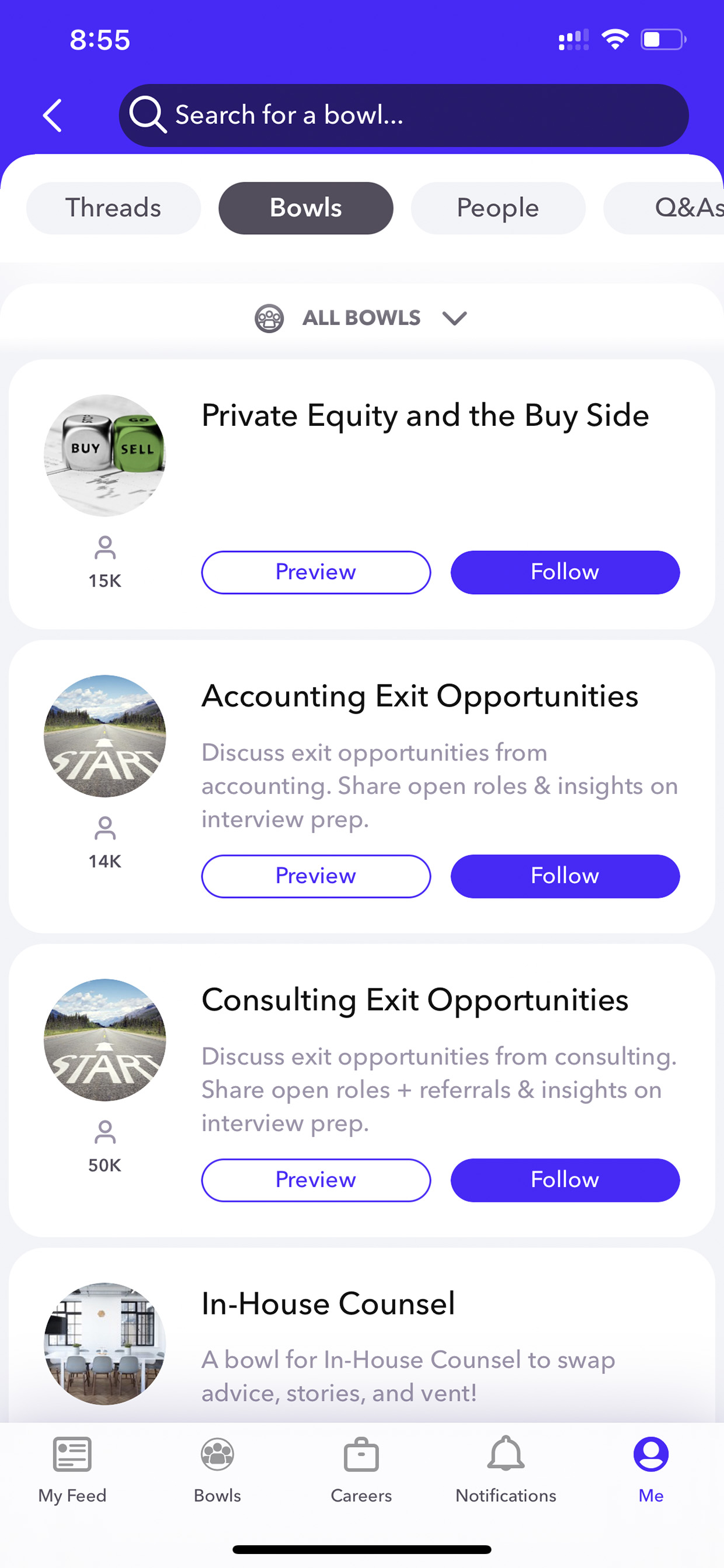Viewport: 724px width, 1568px height.
Task: Switch to the Threads tab
Action: 113,208
